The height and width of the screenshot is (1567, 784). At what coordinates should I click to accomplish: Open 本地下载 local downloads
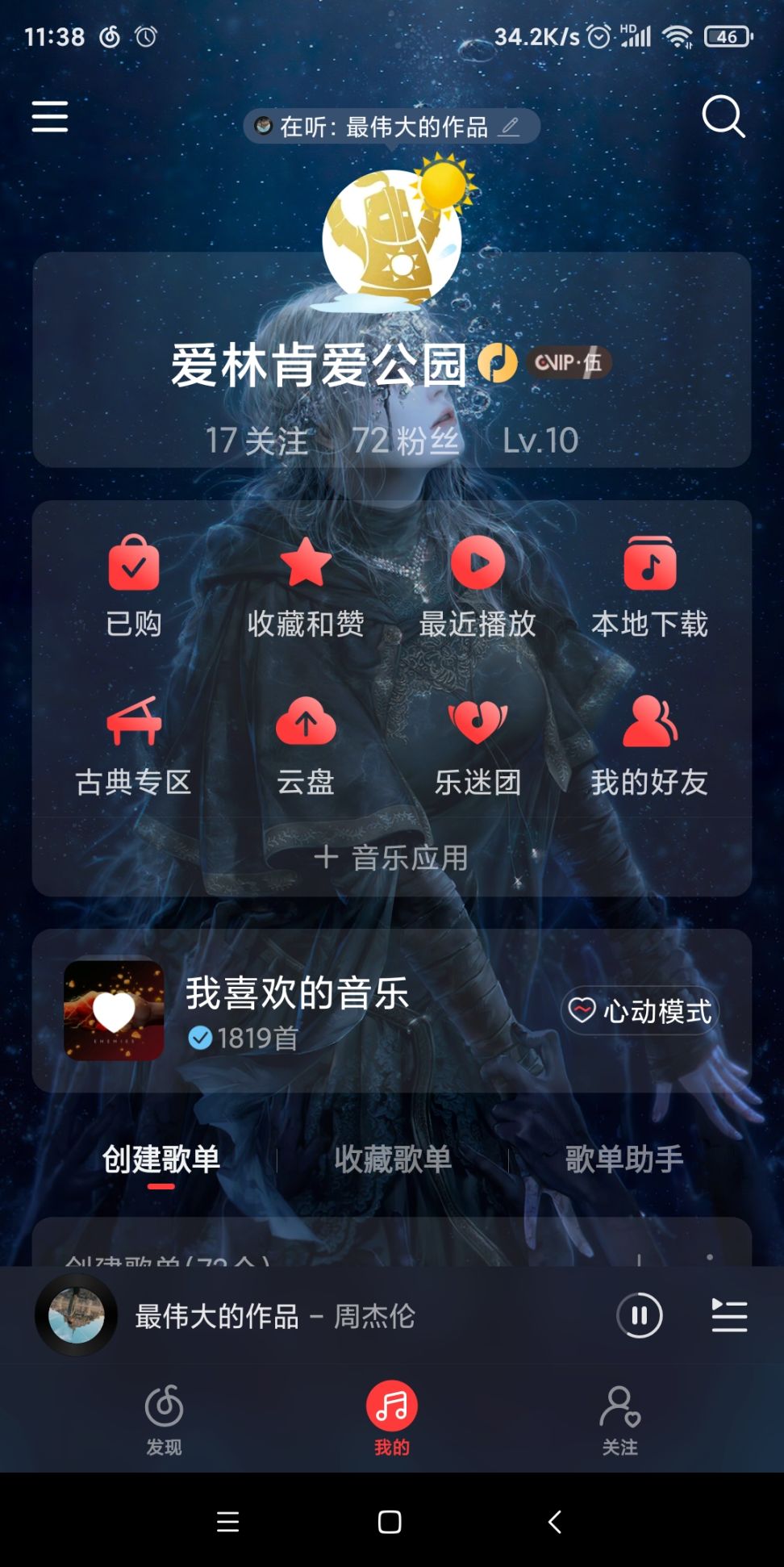tap(649, 586)
